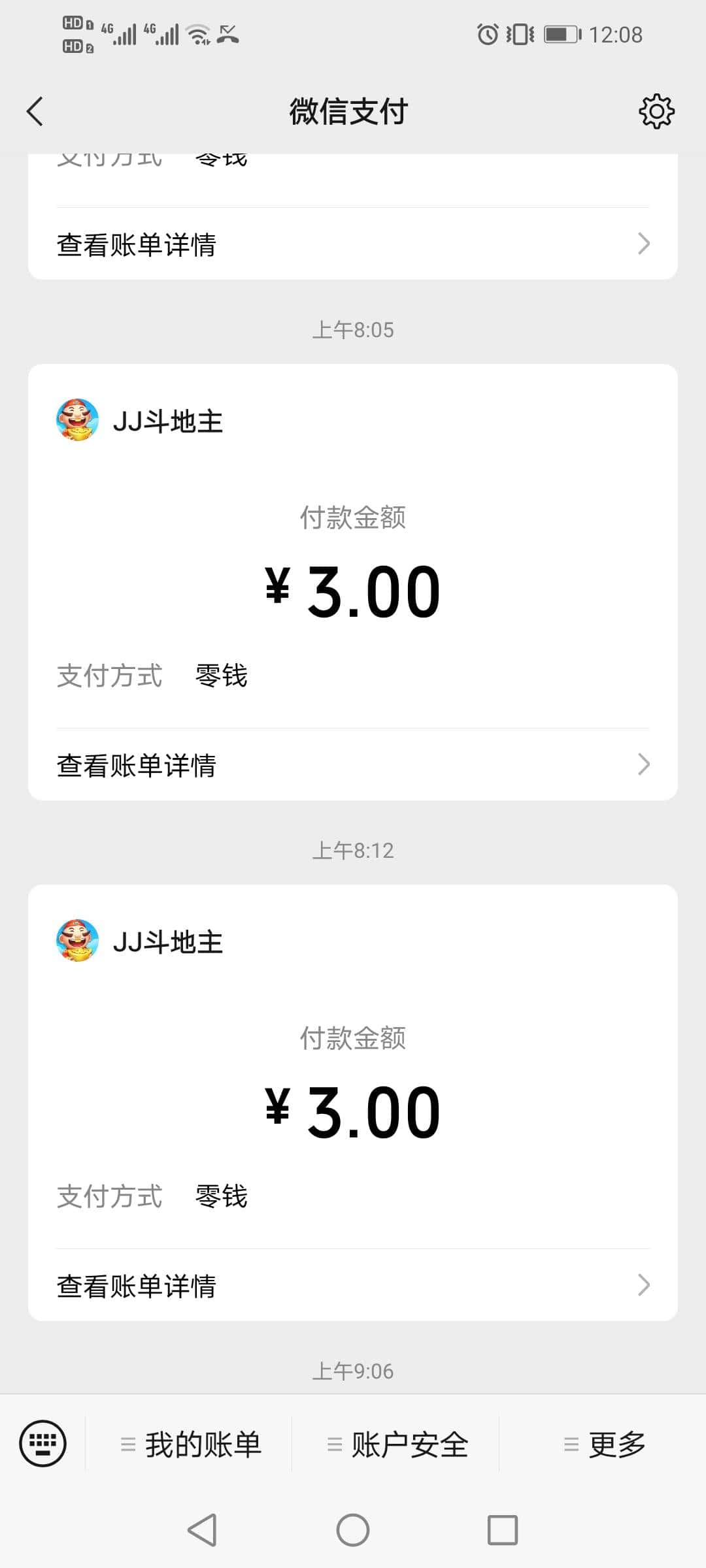Expand bill details of the 8:12 payment
706x1568 pixels.
[353, 1285]
